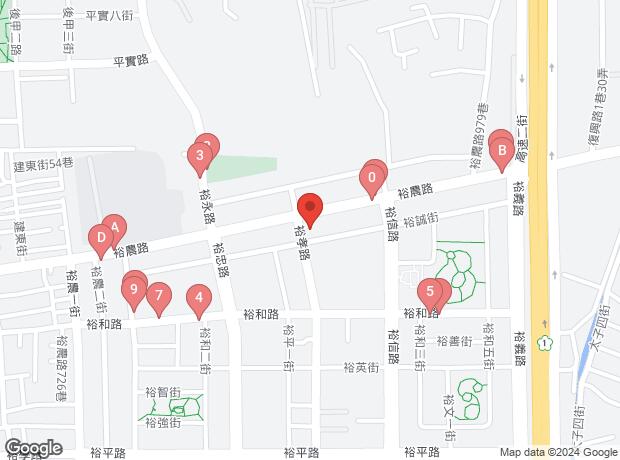The image size is (620, 460).
Task: Select the map marker labeled 3
Action: coord(200,155)
